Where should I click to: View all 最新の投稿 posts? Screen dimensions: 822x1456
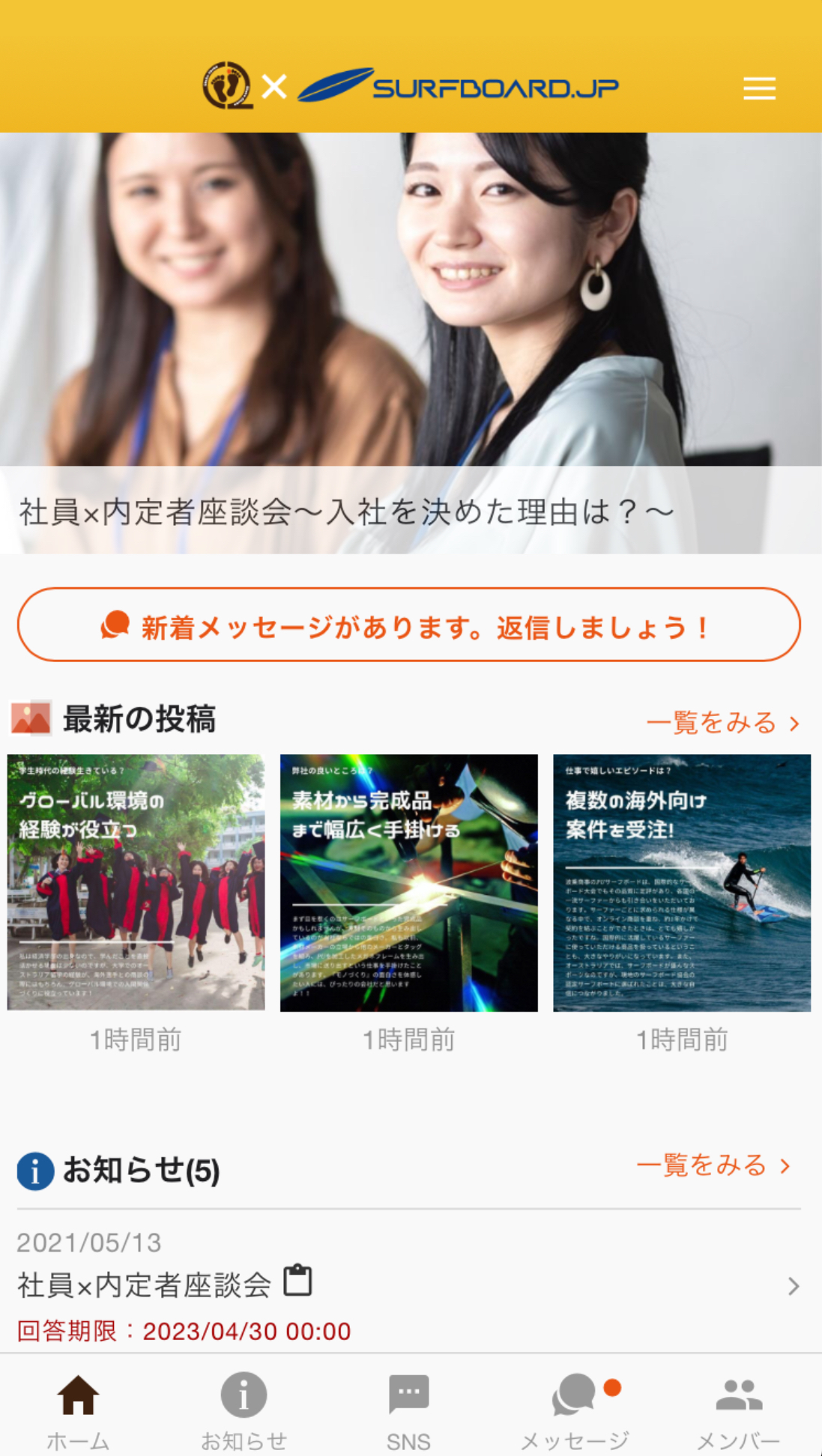coord(722,723)
